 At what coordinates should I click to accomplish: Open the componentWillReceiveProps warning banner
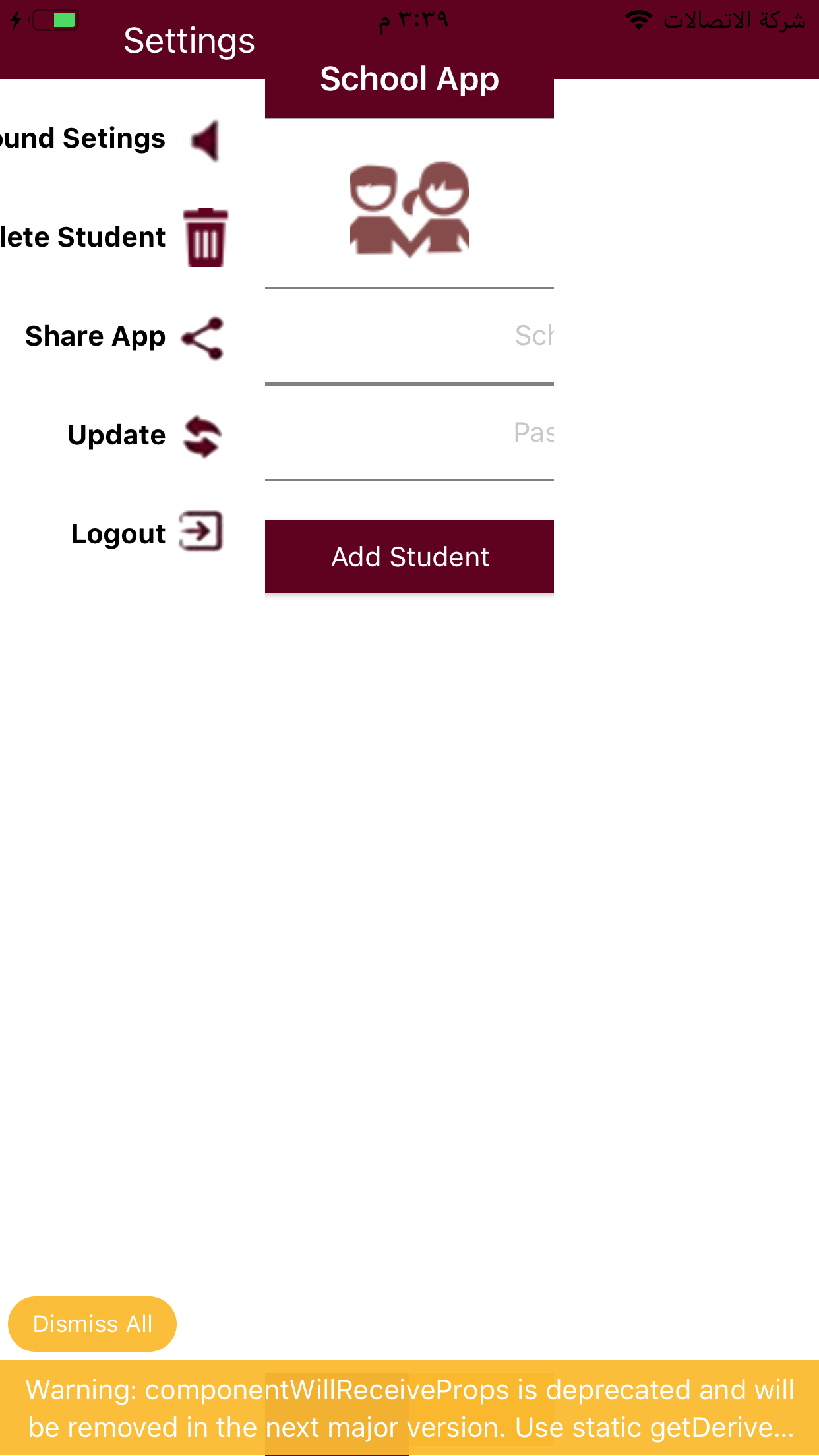tap(409, 1409)
